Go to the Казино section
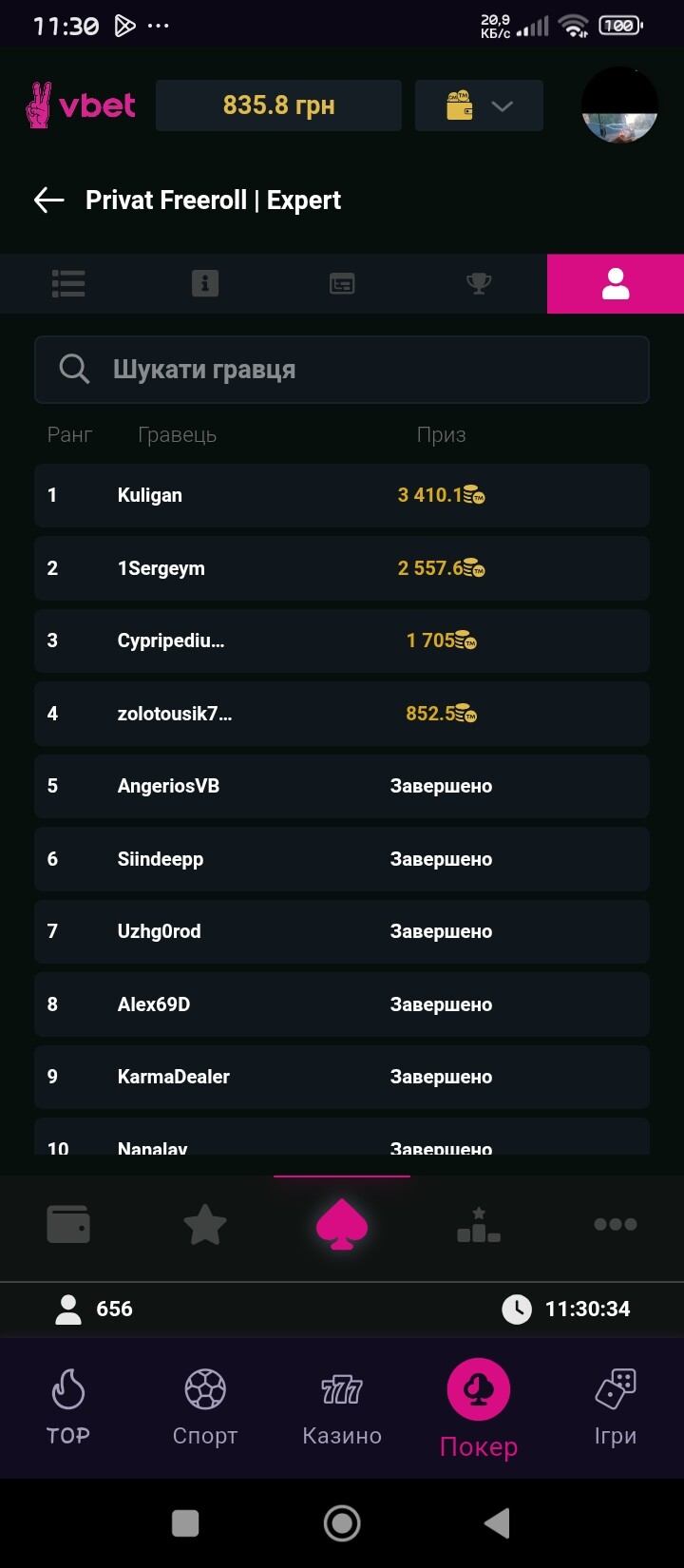 (342, 1407)
